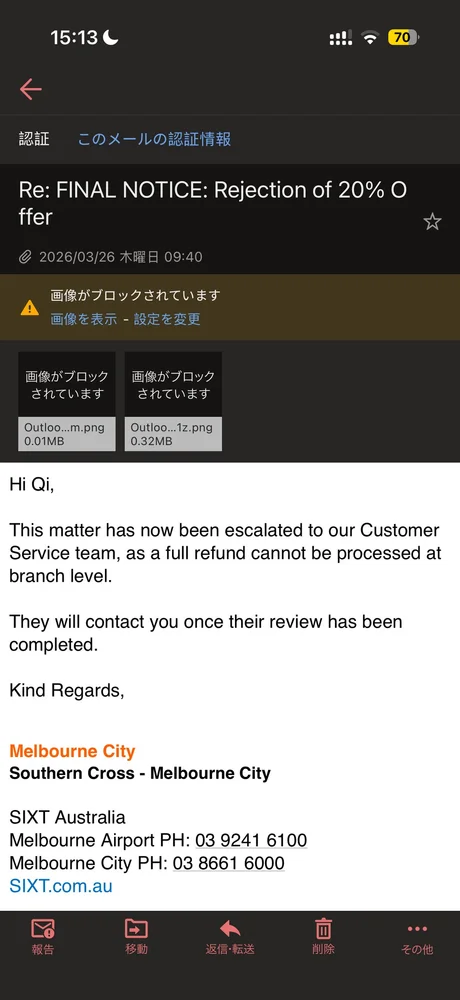Move the email with 移動
460x1000 pixels.
pyautogui.click(x=136, y=936)
